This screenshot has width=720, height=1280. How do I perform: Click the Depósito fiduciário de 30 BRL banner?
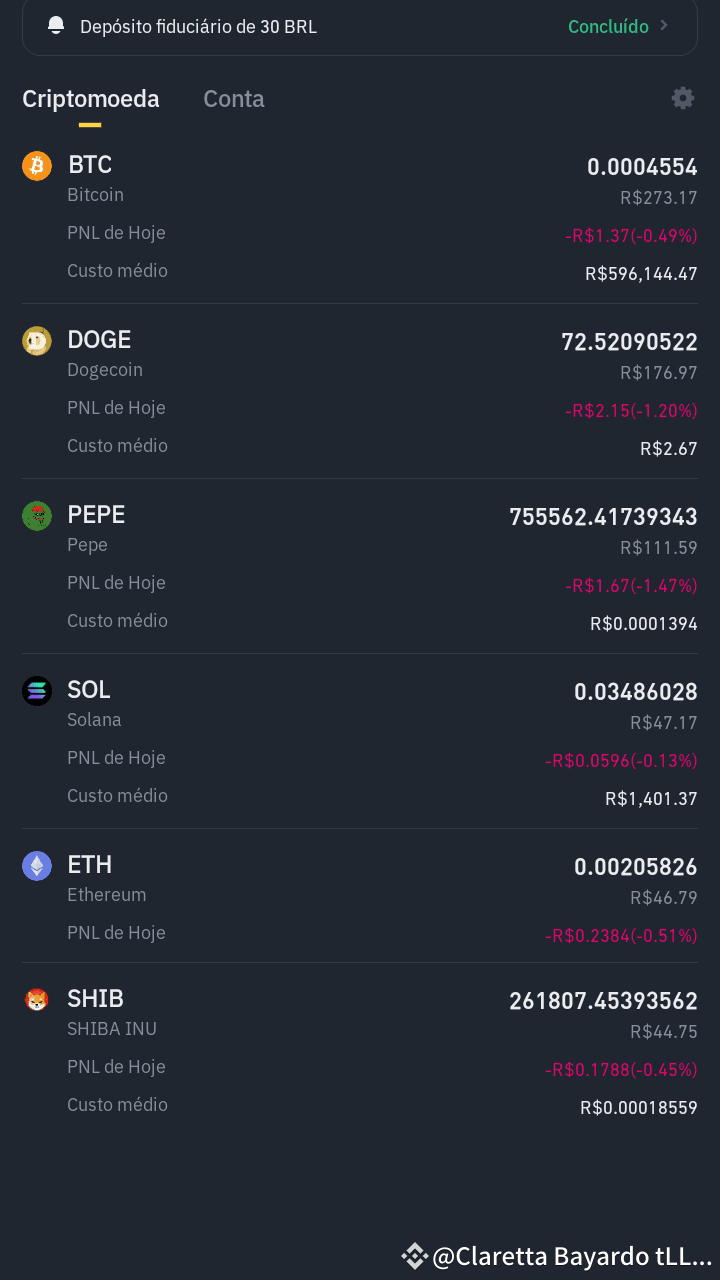[x=300, y=27]
